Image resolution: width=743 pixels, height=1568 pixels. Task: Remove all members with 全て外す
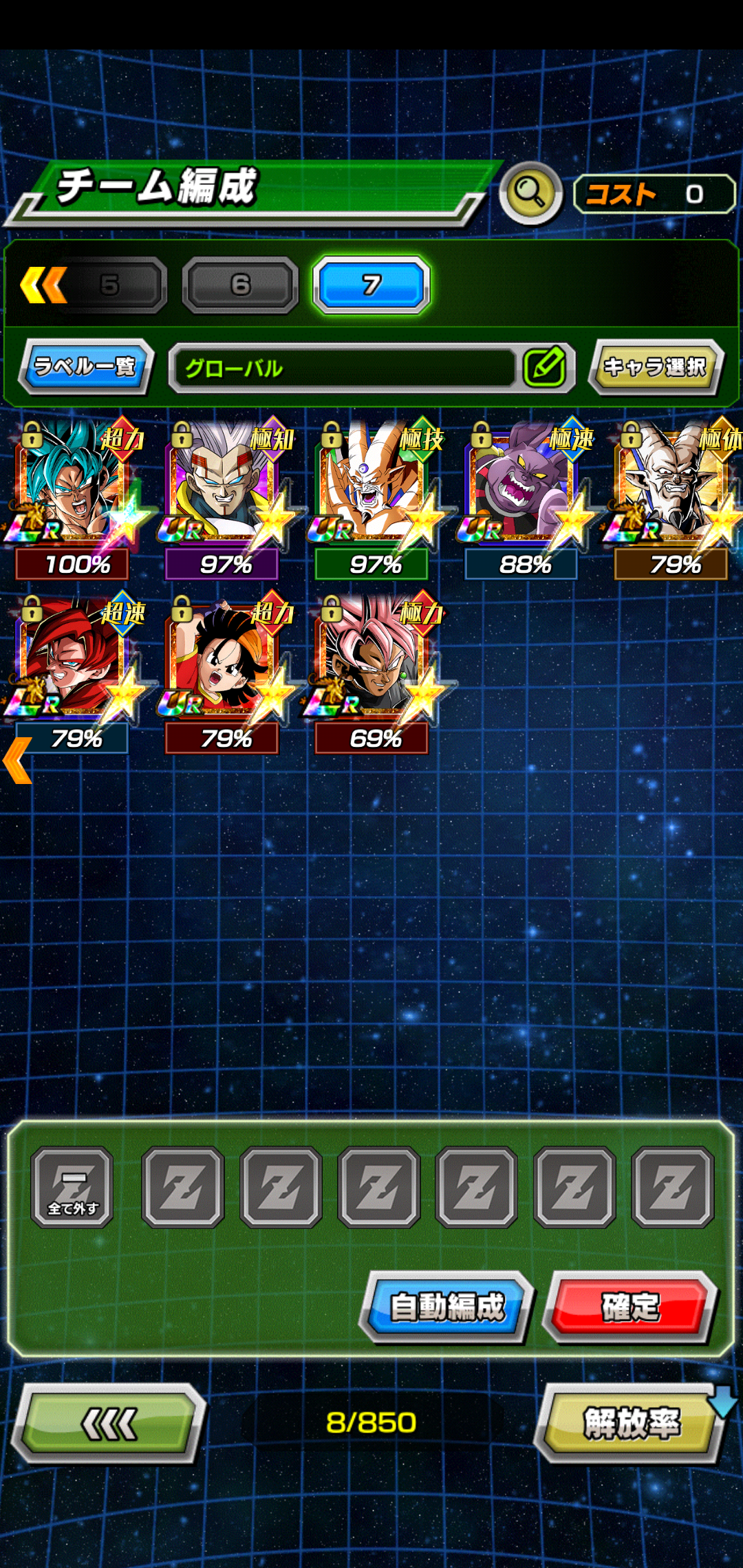(72, 1187)
